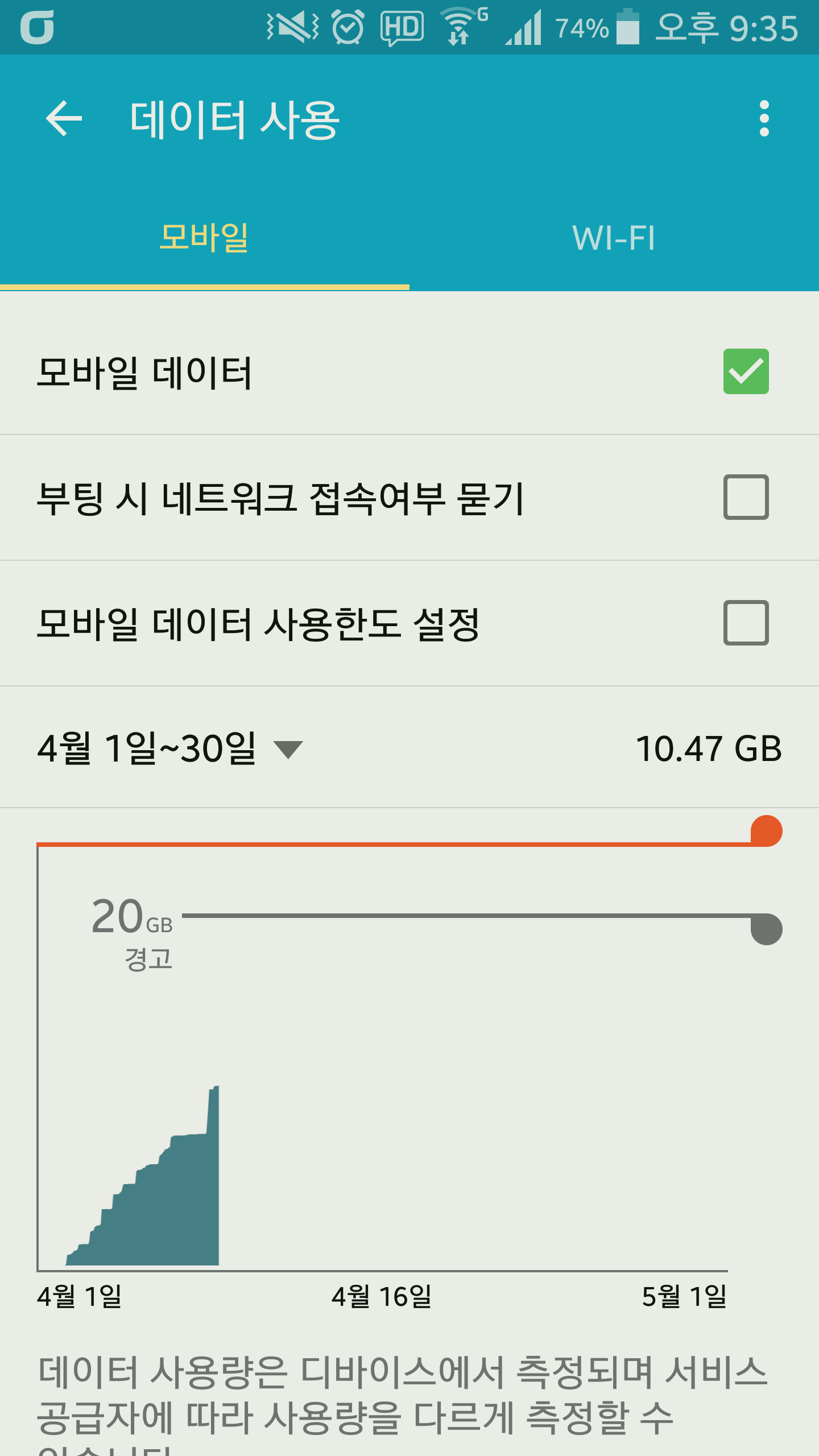Screen dimensions: 819x1456
Task: Tap the gray 20GB 경고 handle
Action: point(766,929)
